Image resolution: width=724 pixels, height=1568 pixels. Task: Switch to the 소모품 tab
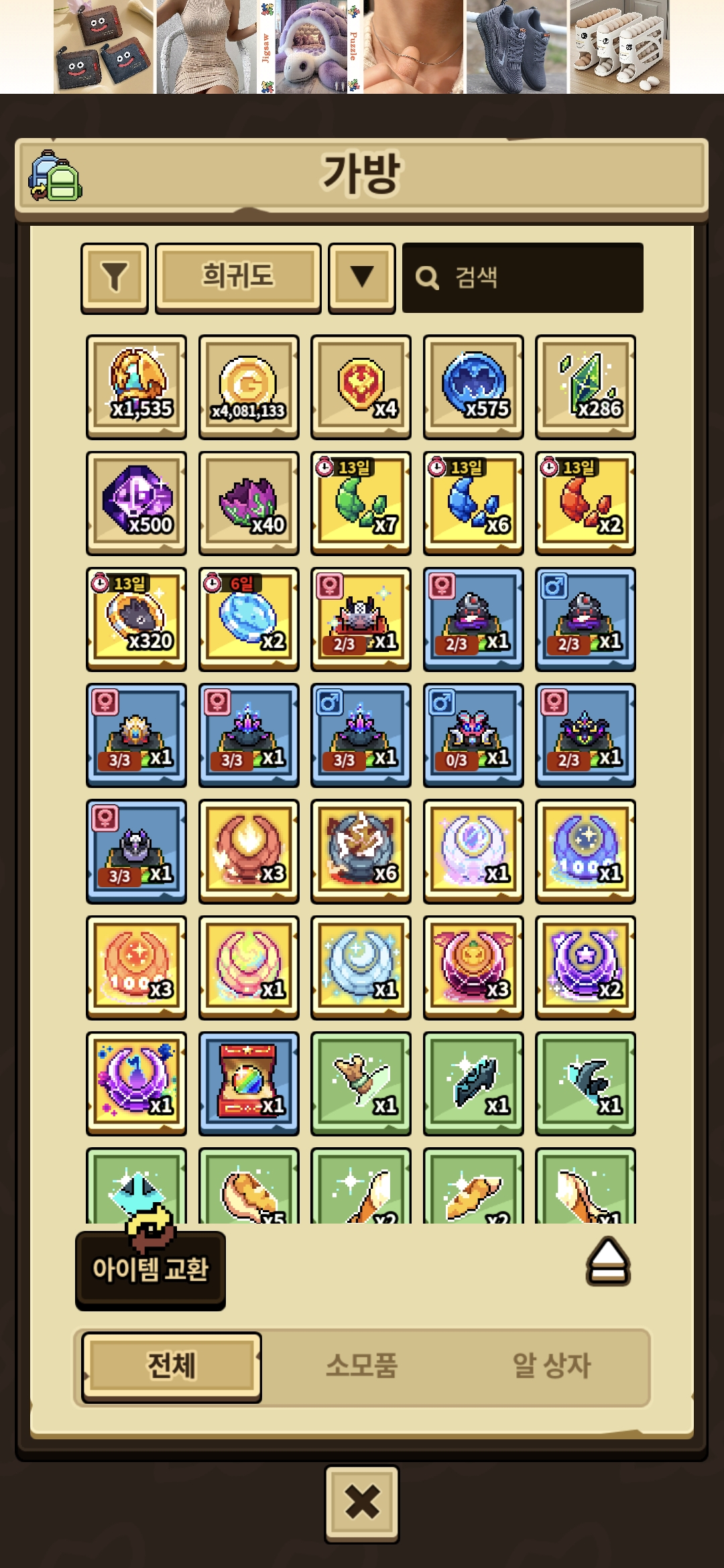click(361, 1366)
